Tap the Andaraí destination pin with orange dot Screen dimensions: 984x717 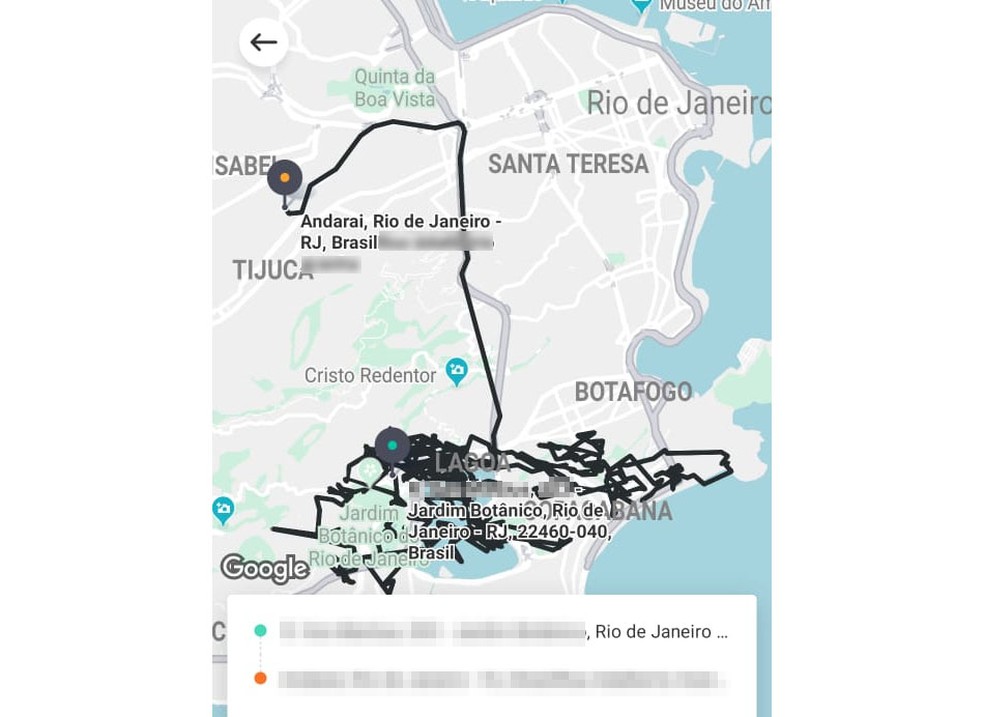coord(285,178)
